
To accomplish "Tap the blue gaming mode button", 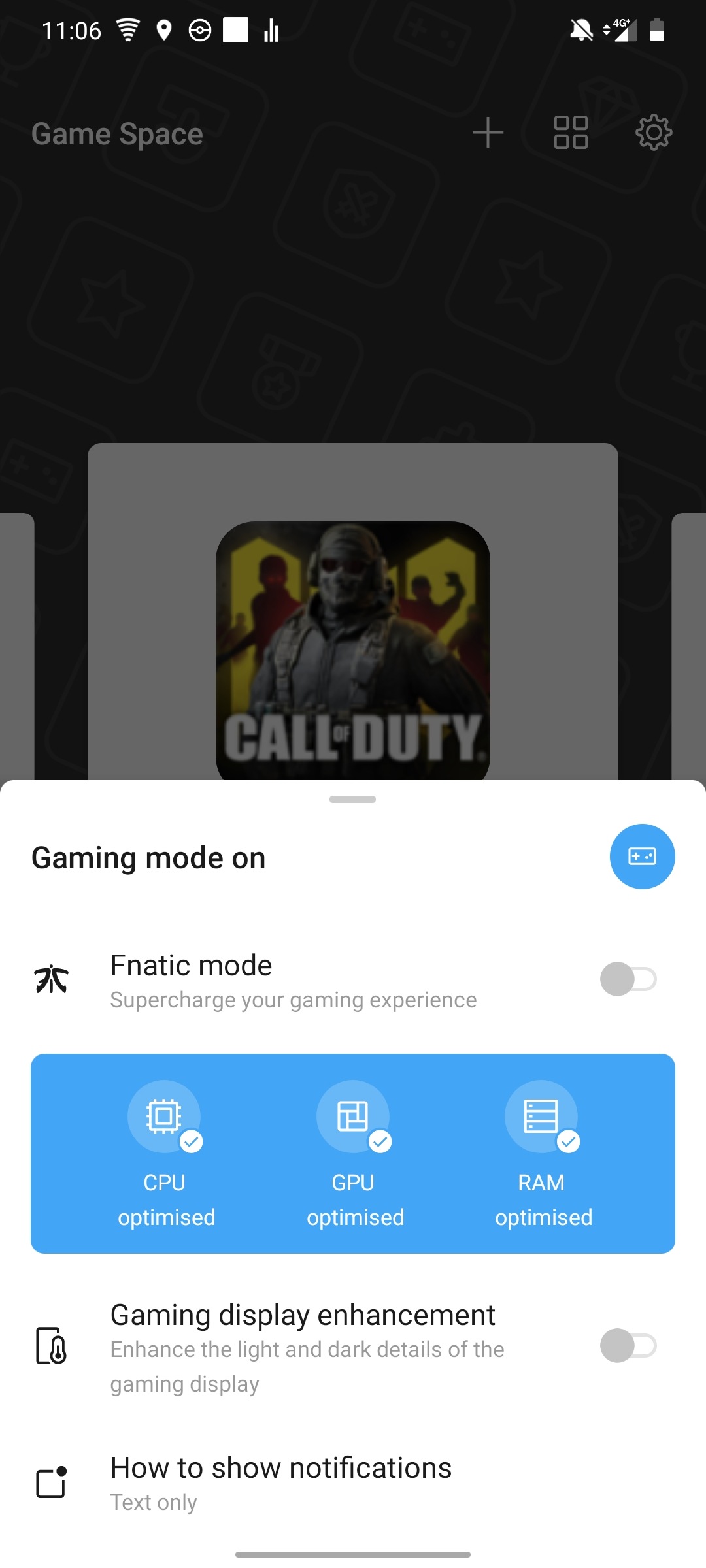I will [642, 857].
